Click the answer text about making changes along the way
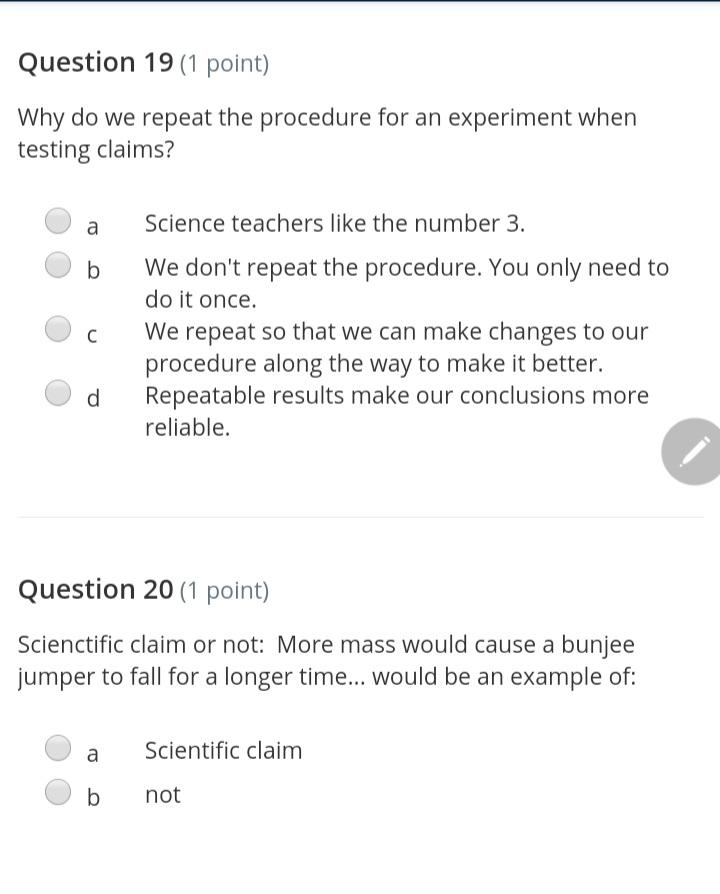Image resolution: width=720 pixels, height=894 pixels. (396, 331)
